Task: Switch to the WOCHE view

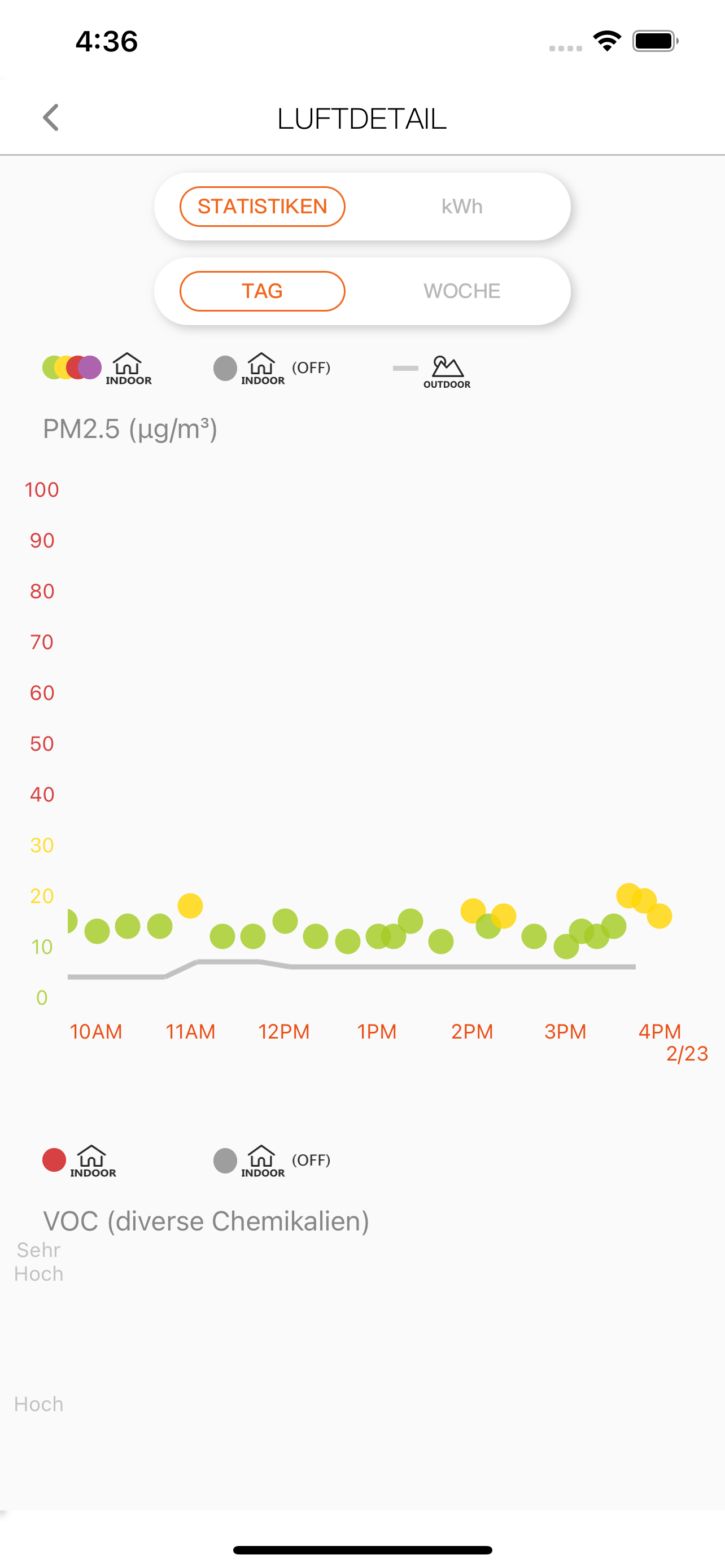Action: tap(462, 291)
